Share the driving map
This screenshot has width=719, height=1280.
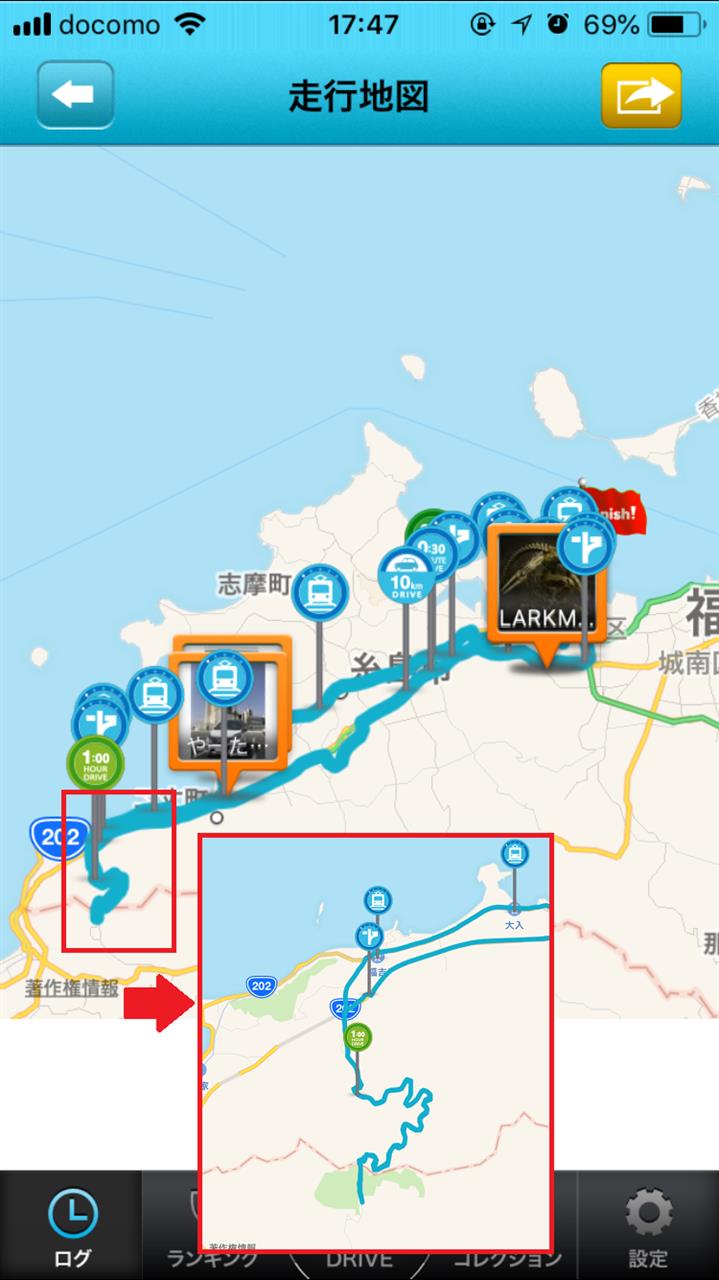[641, 96]
